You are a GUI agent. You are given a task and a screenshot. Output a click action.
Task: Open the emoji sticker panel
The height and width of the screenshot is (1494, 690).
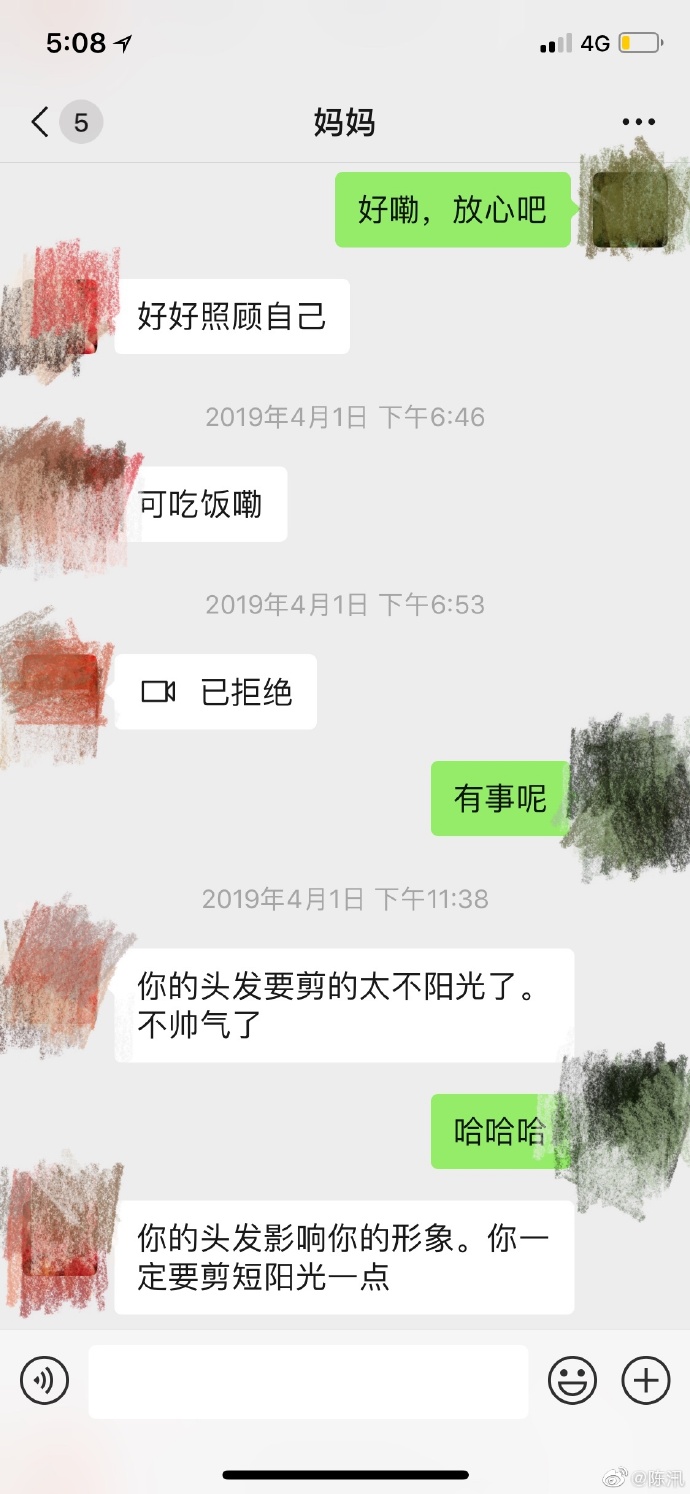coord(572,1382)
